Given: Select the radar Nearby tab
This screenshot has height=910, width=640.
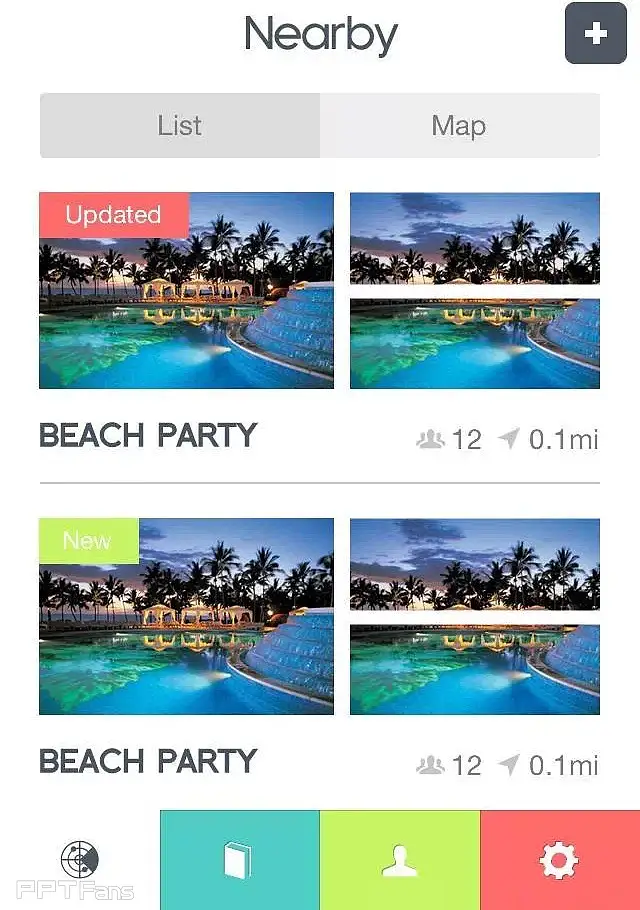Looking at the screenshot, I should [x=80, y=859].
